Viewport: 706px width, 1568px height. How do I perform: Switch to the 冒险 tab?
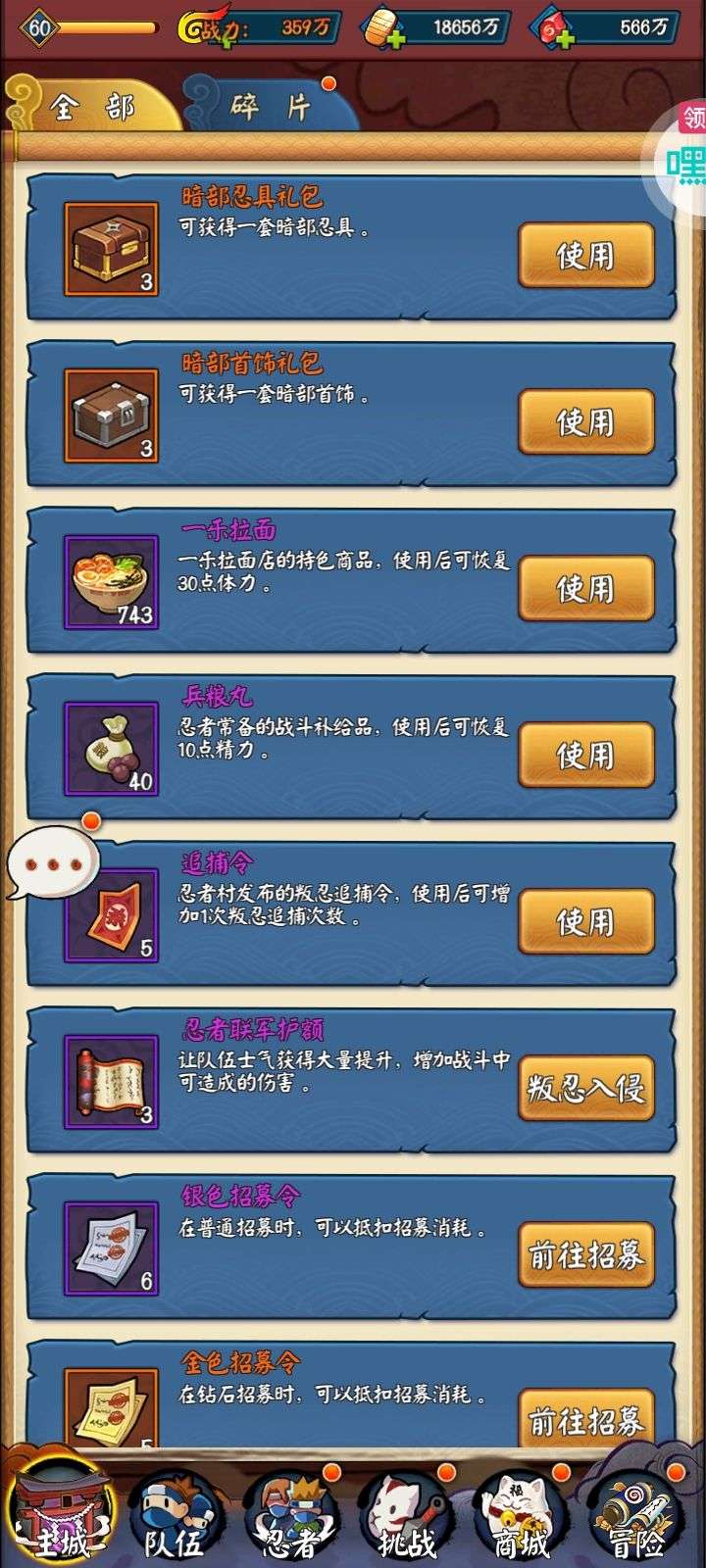(638, 1514)
